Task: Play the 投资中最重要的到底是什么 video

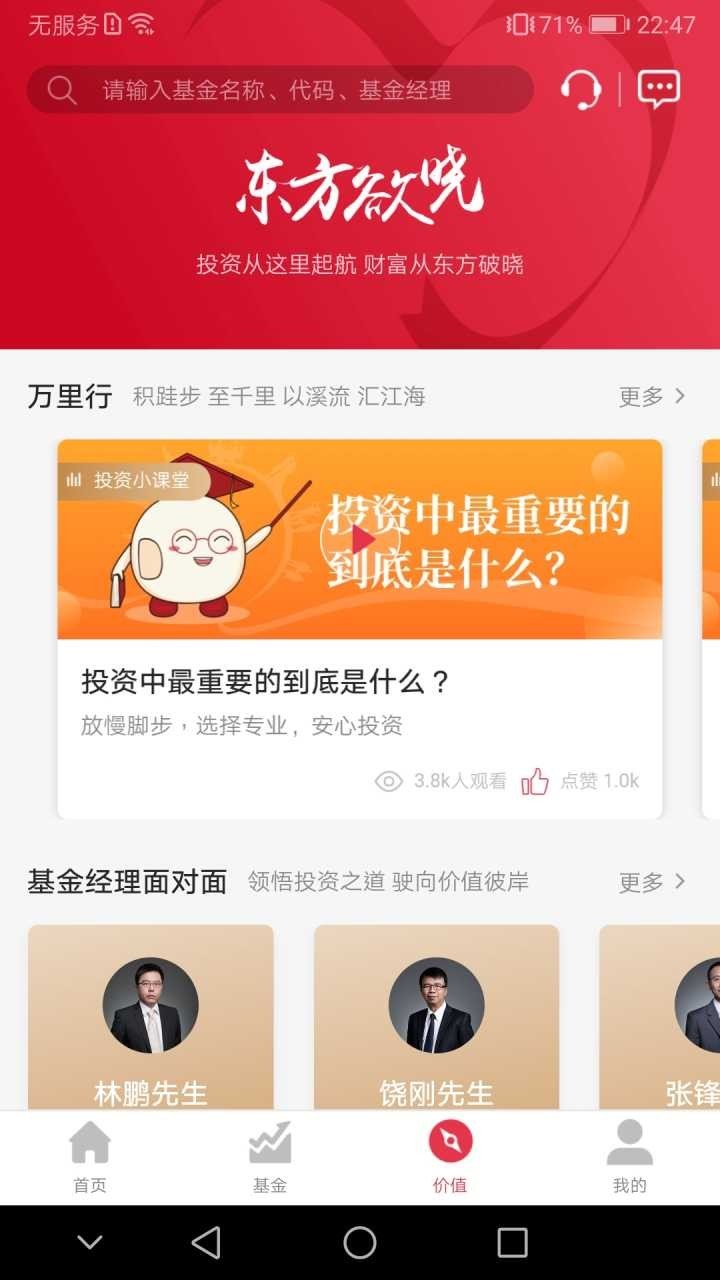Action: 360,540
